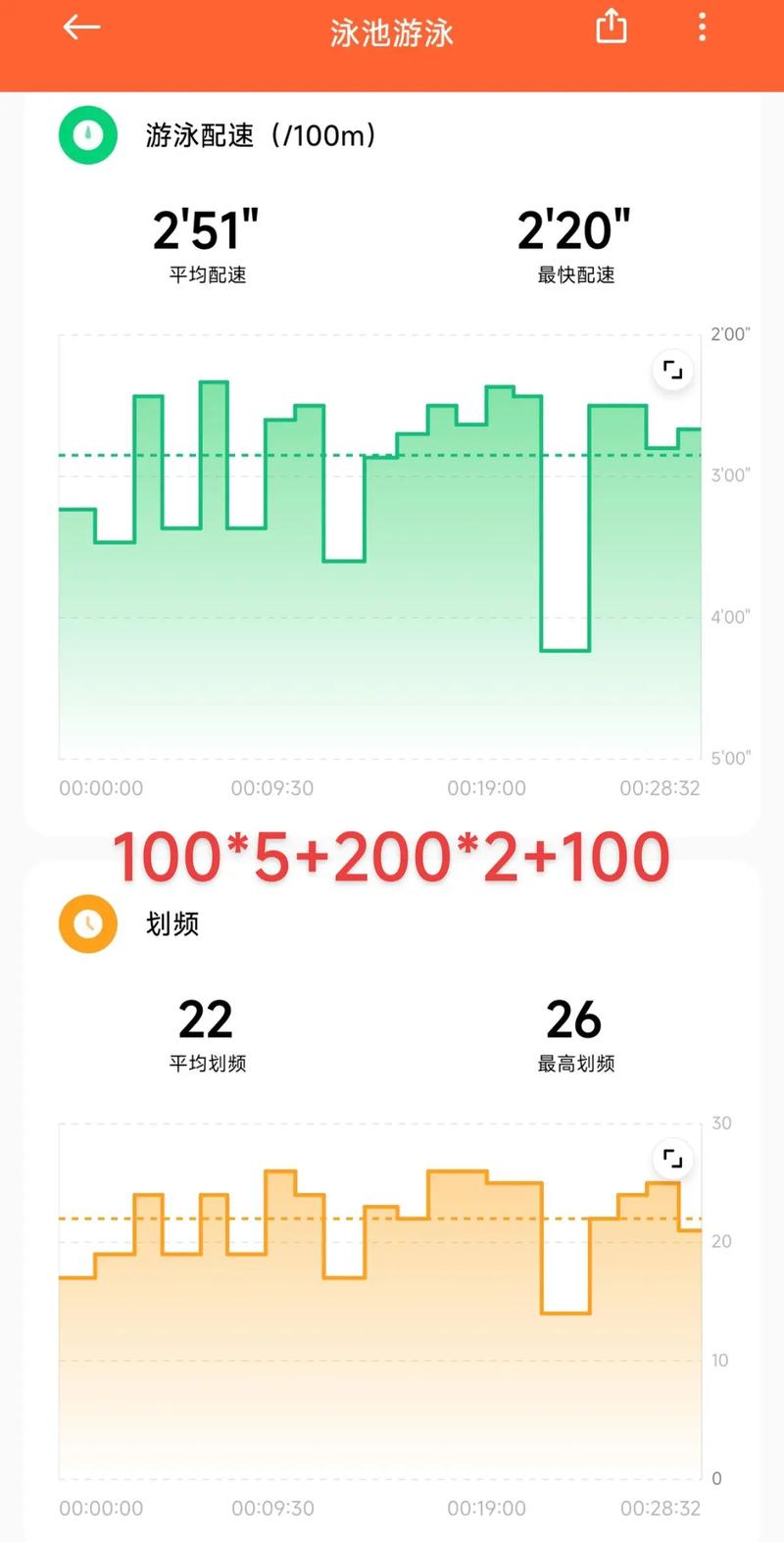
Task: Open the share icon in the orange header
Action: 611,27
